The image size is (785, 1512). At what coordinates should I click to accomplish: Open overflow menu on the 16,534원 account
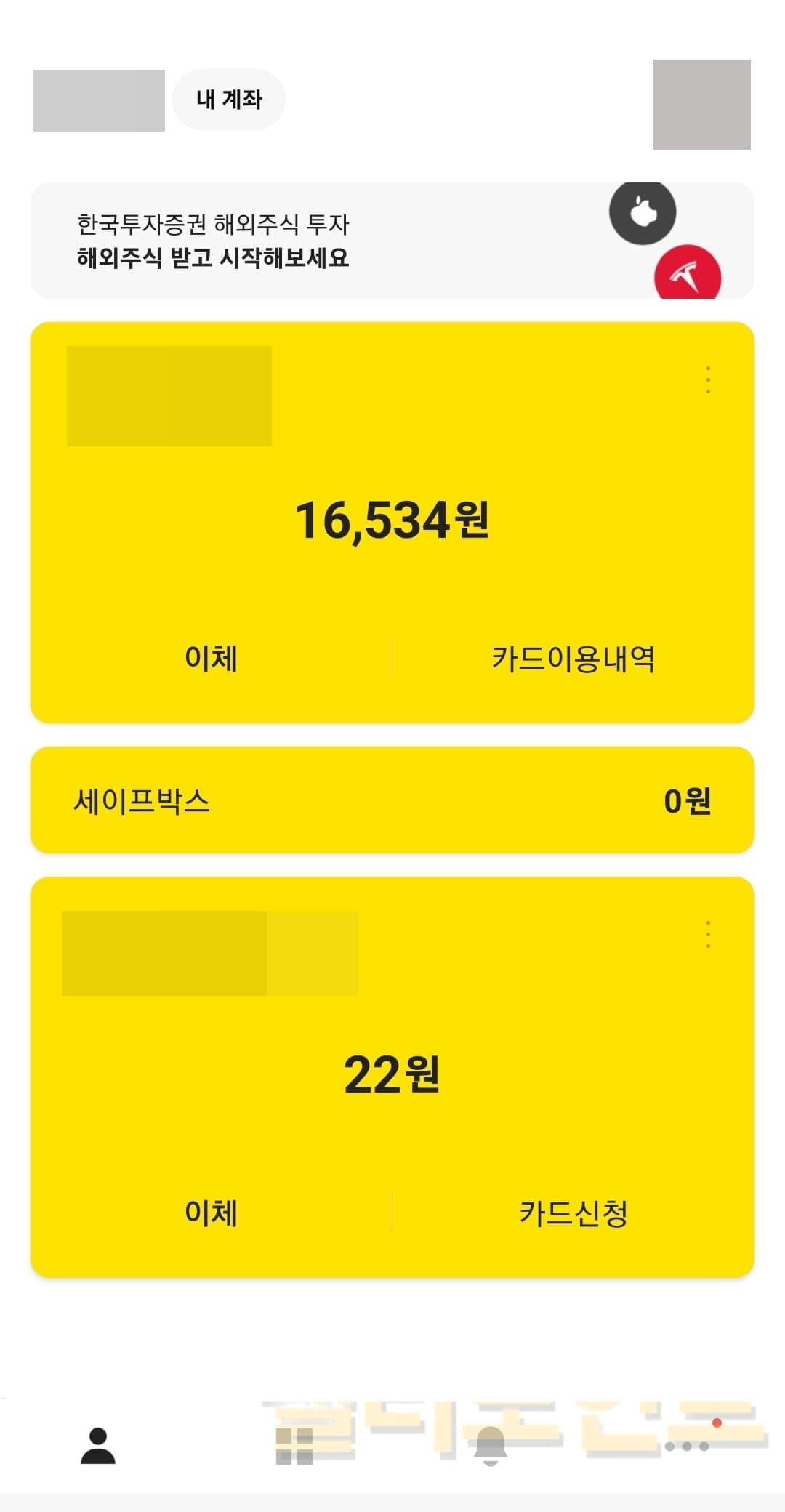pos(708,380)
